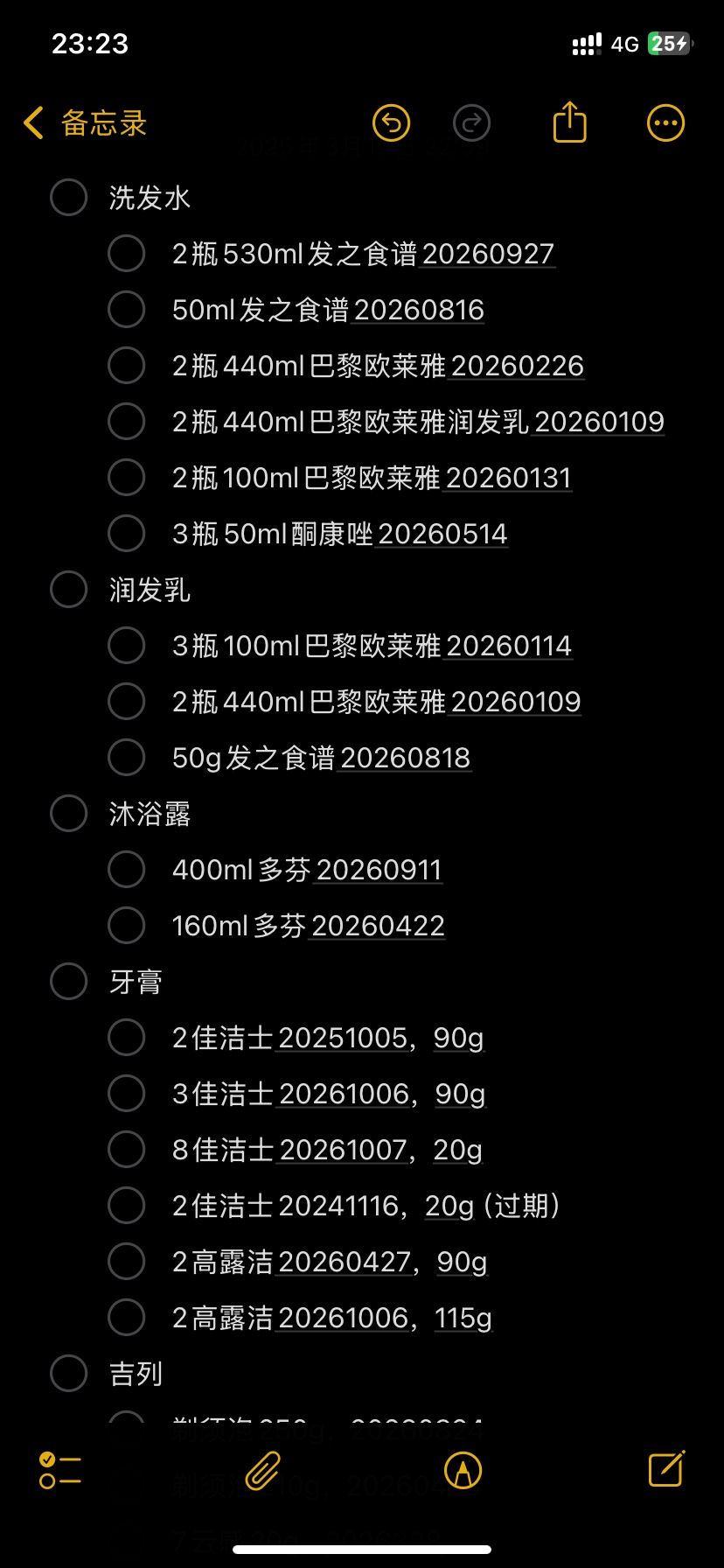Open the markup pen tool
Screen dimensions: 724x1568
pyautogui.click(x=463, y=1470)
